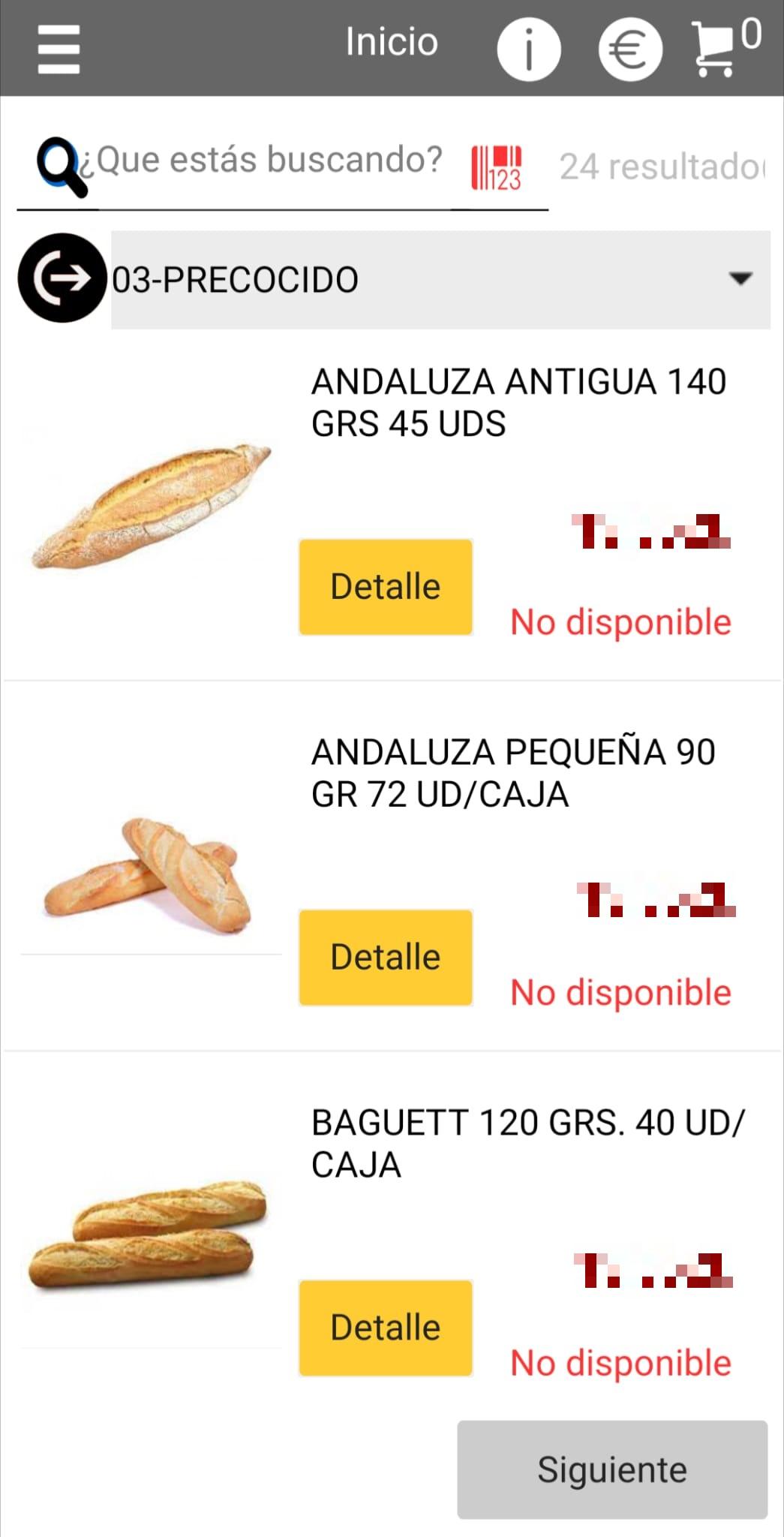
Task: Open Detalle for Andaluza Antigua 140 grs
Action: tap(386, 587)
